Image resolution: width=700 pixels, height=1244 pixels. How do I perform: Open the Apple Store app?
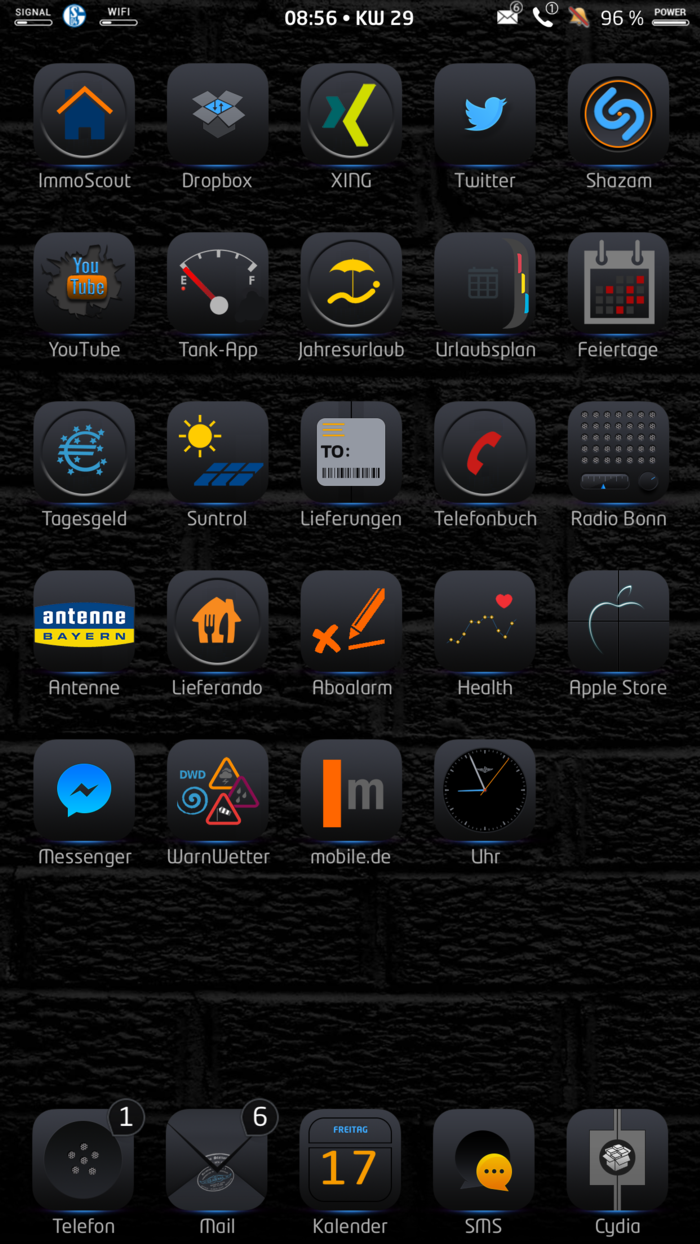(618, 621)
